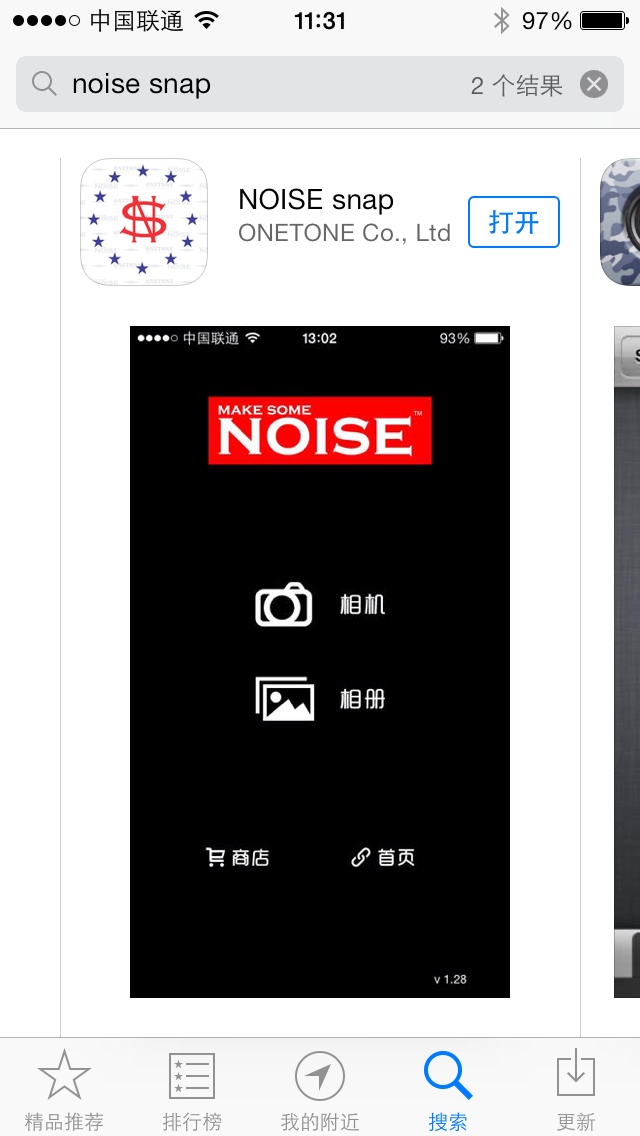Switch to the 精品推荐 tab

(x=64, y=1090)
